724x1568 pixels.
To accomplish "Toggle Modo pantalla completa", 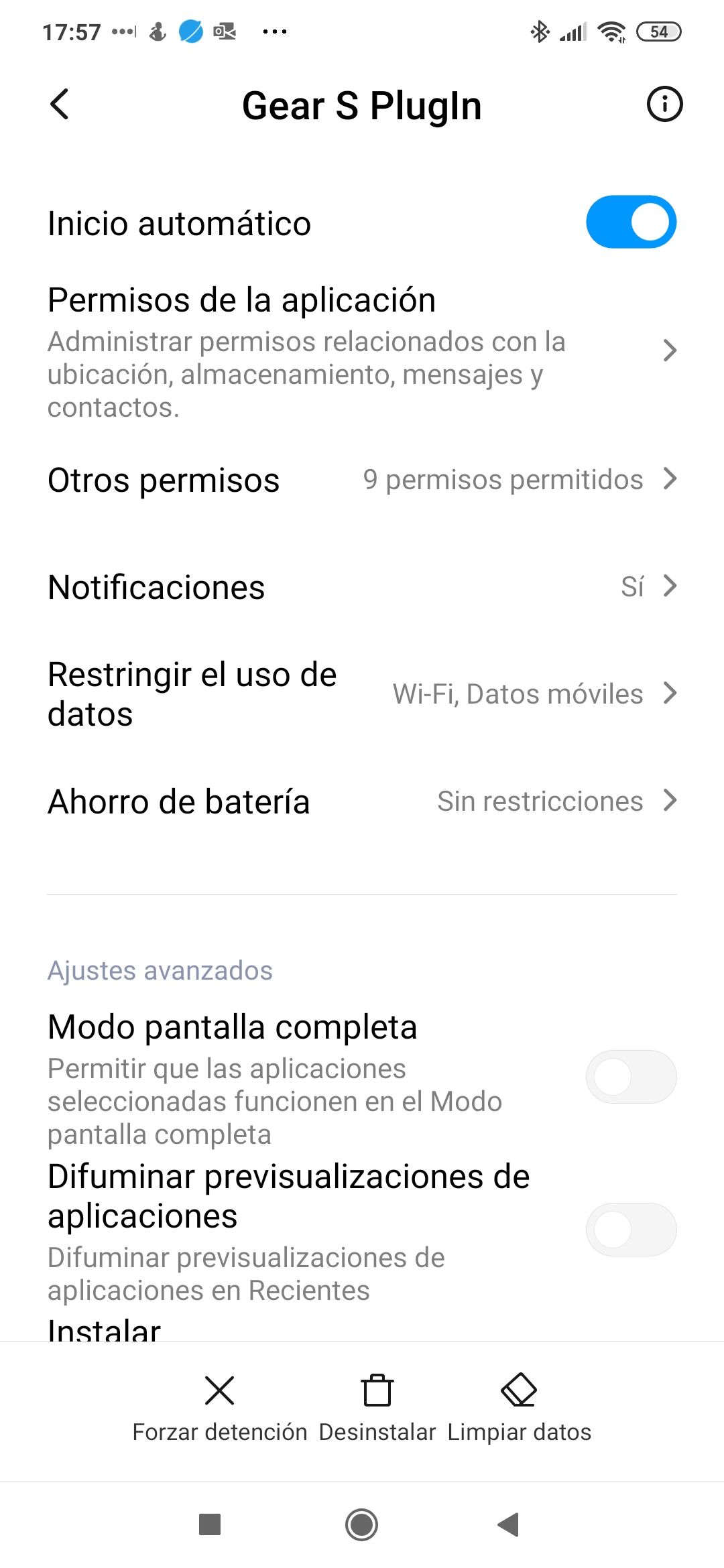I will click(x=631, y=1077).
